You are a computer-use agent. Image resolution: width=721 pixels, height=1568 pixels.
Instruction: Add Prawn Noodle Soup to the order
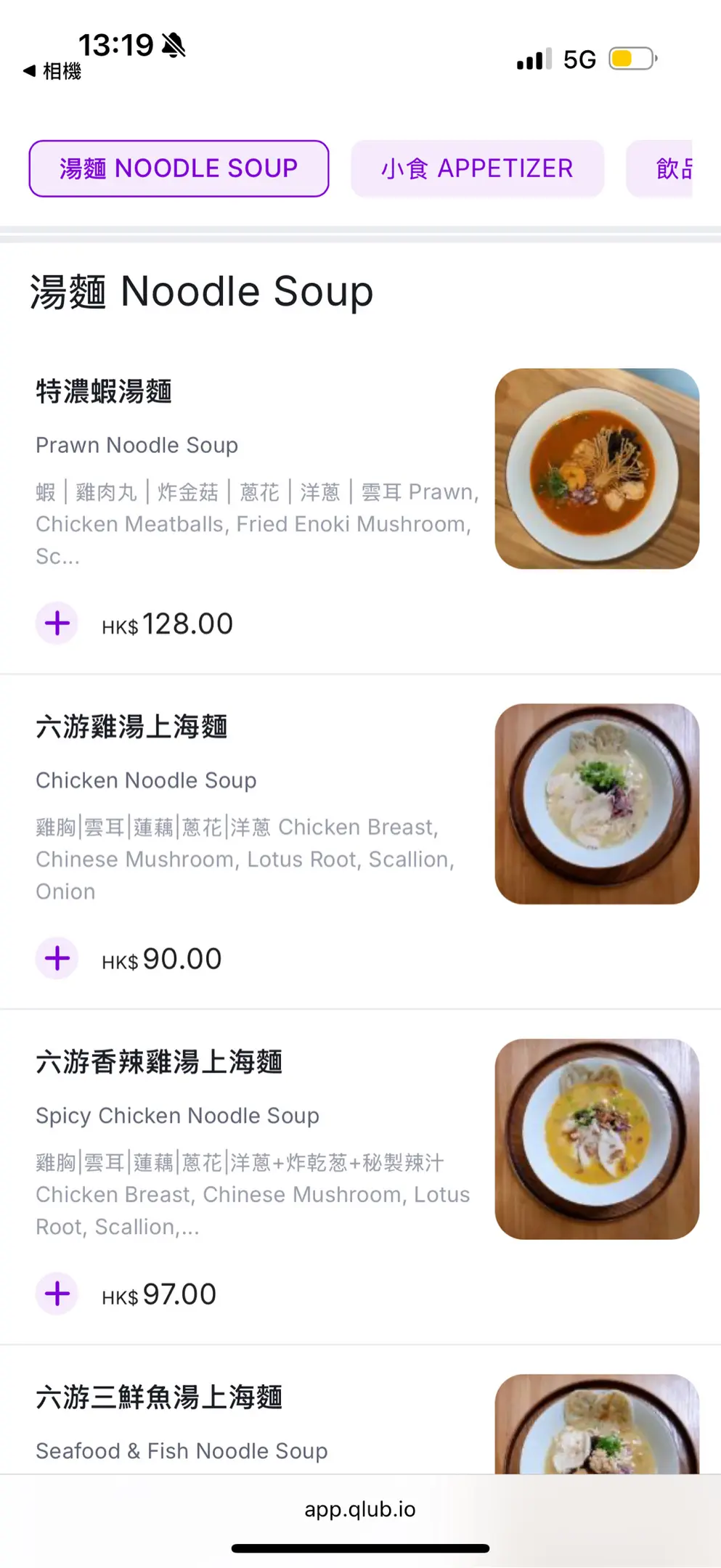click(x=57, y=623)
